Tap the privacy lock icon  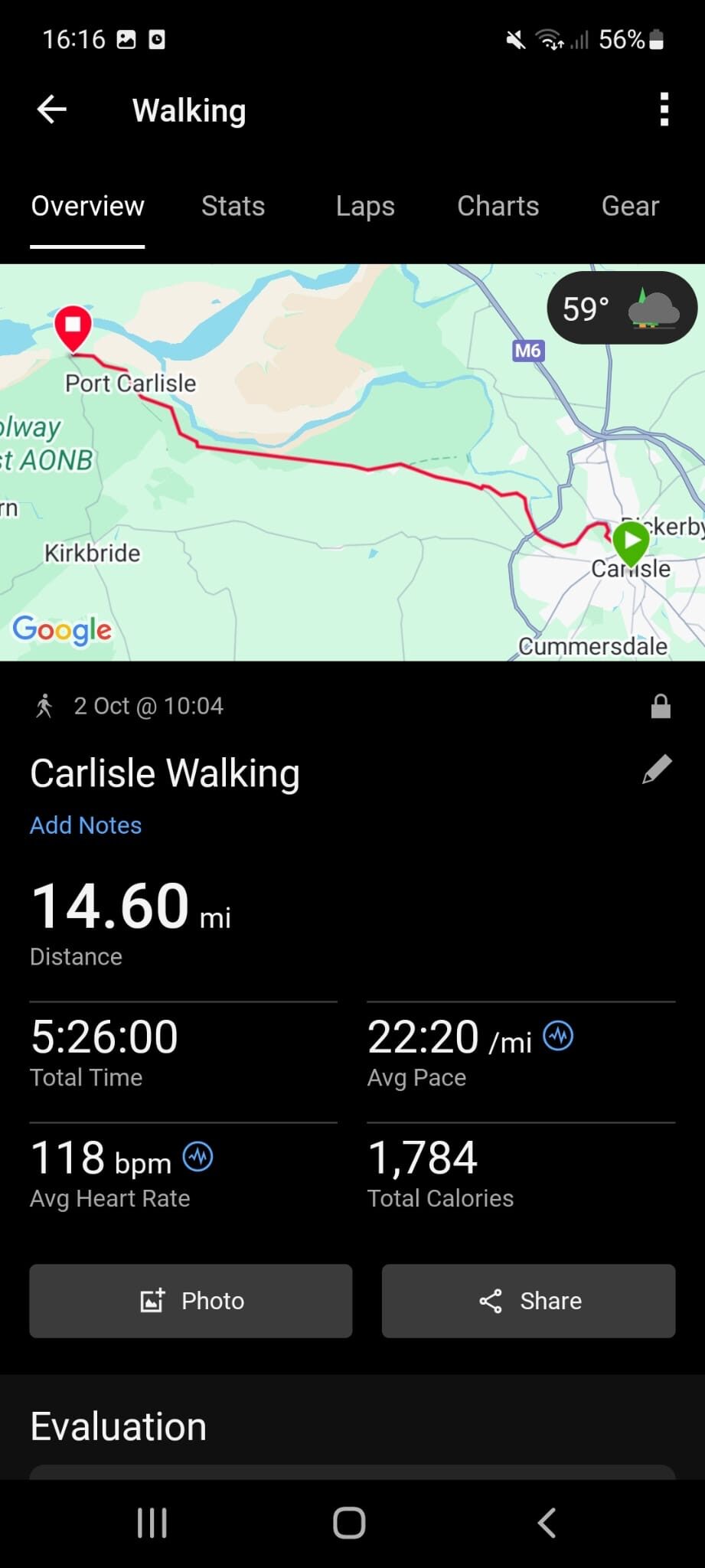tap(660, 706)
